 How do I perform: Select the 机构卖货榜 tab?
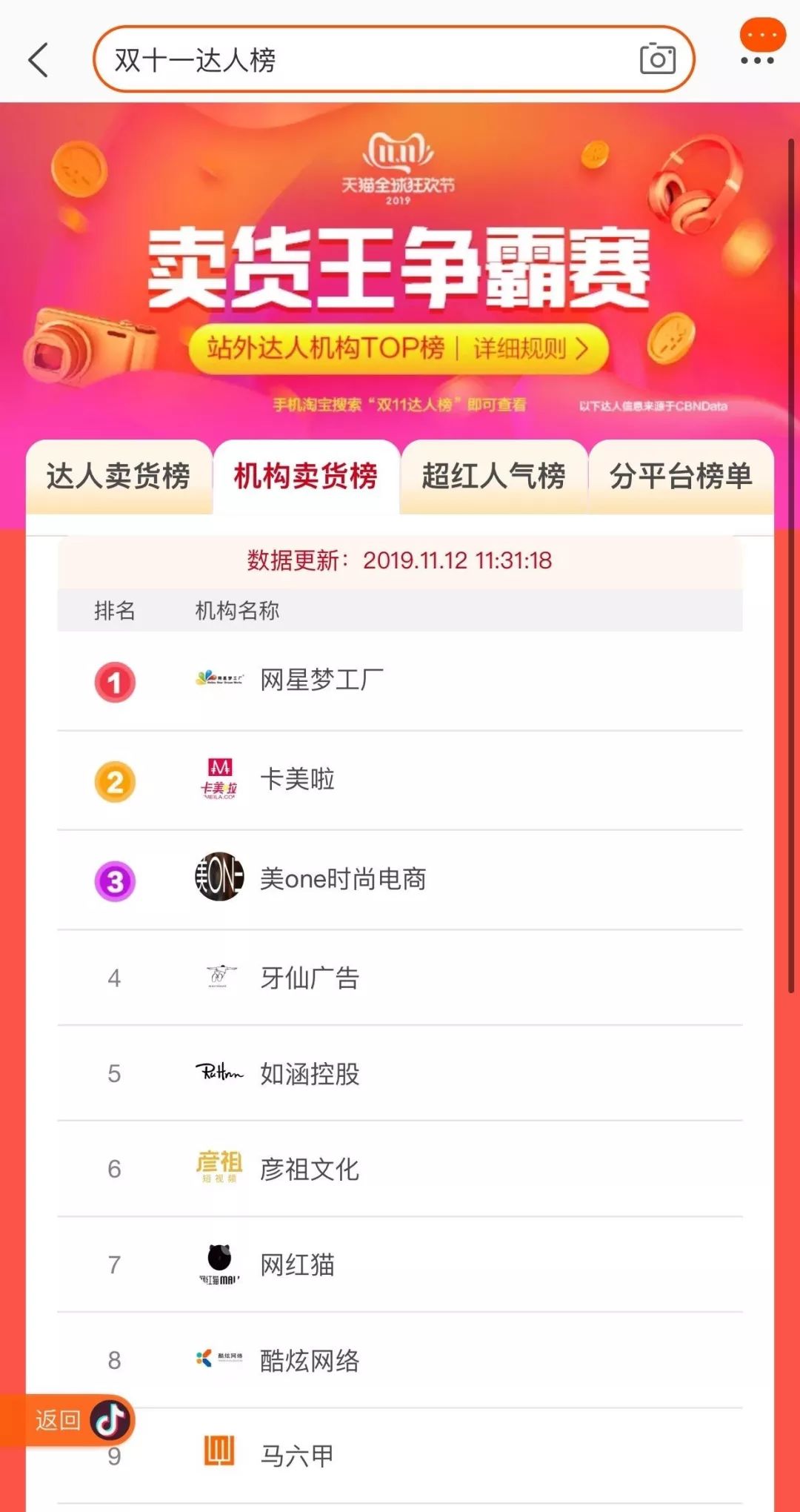(x=306, y=477)
